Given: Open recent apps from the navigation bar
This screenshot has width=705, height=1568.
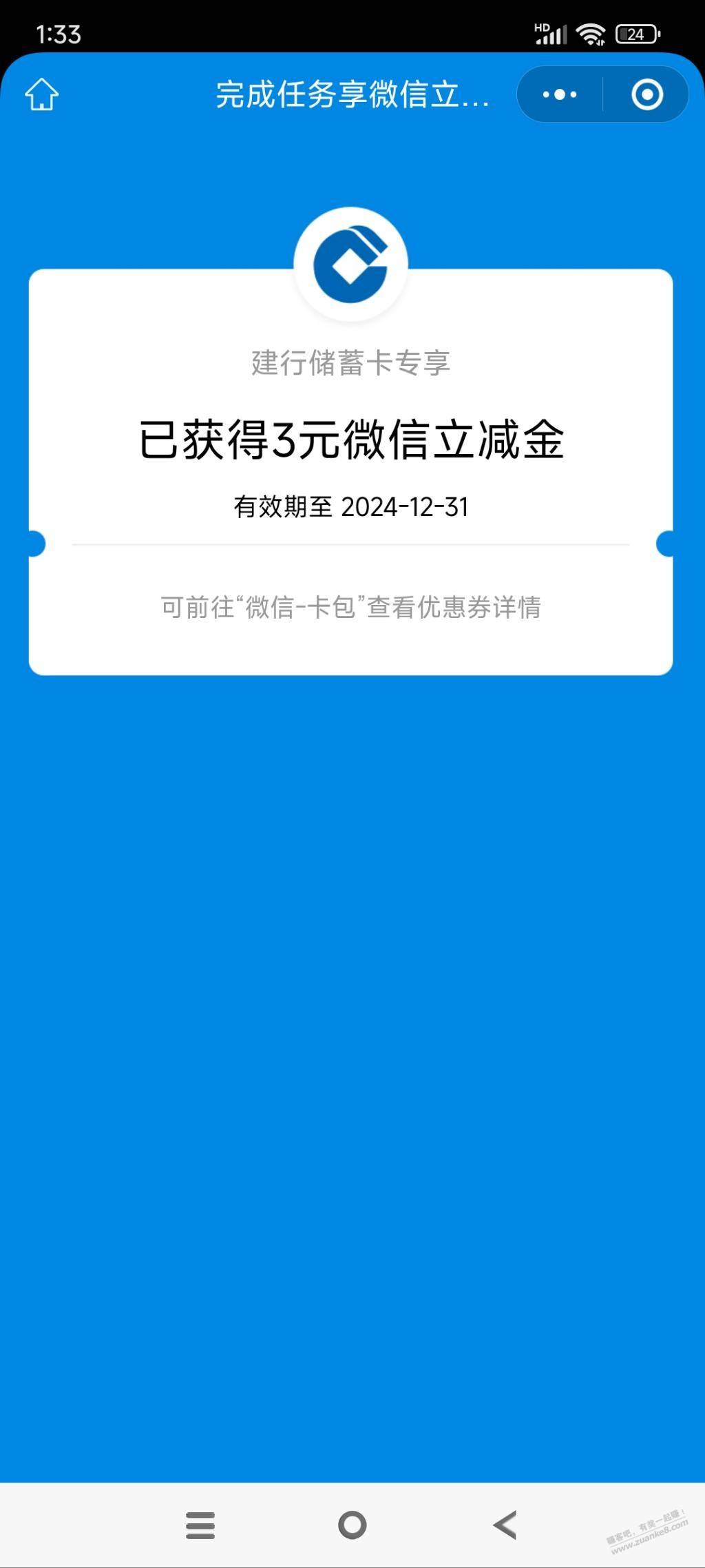Looking at the screenshot, I should (x=200, y=1525).
